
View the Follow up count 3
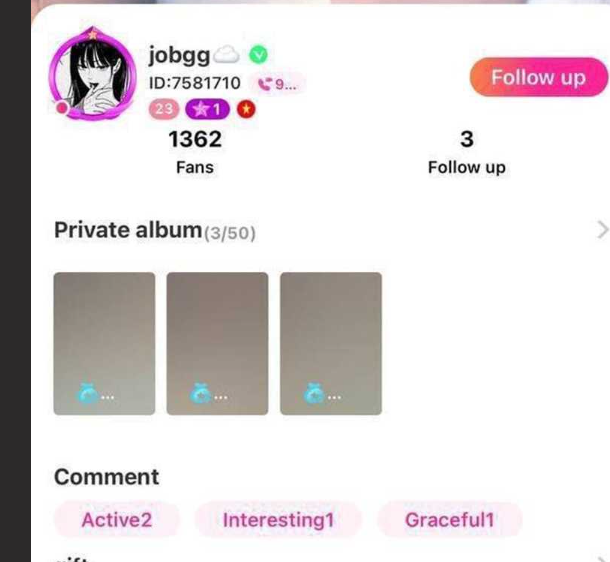pyautogui.click(x=466, y=140)
